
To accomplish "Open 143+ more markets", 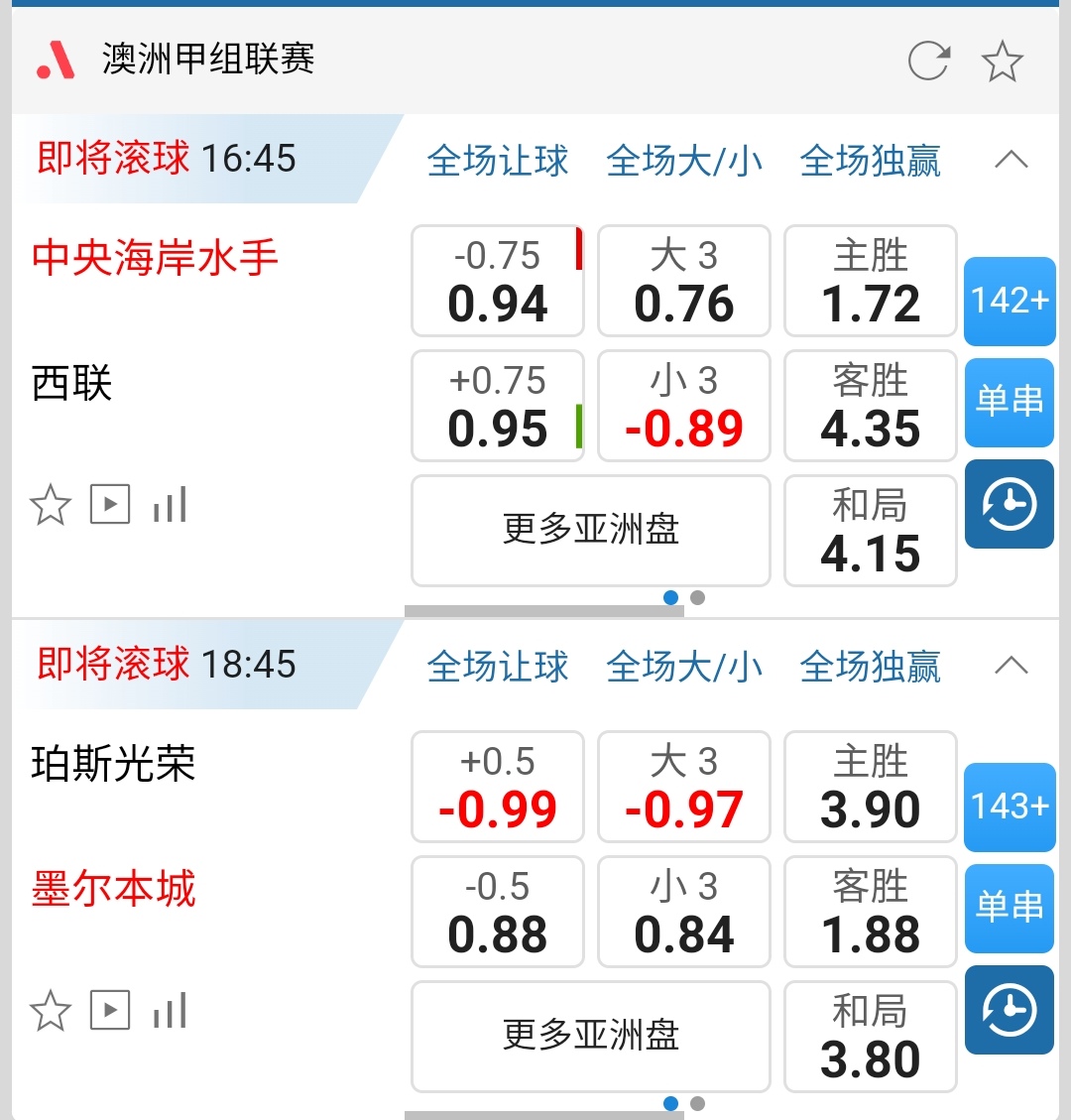I will (x=1010, y=806).
